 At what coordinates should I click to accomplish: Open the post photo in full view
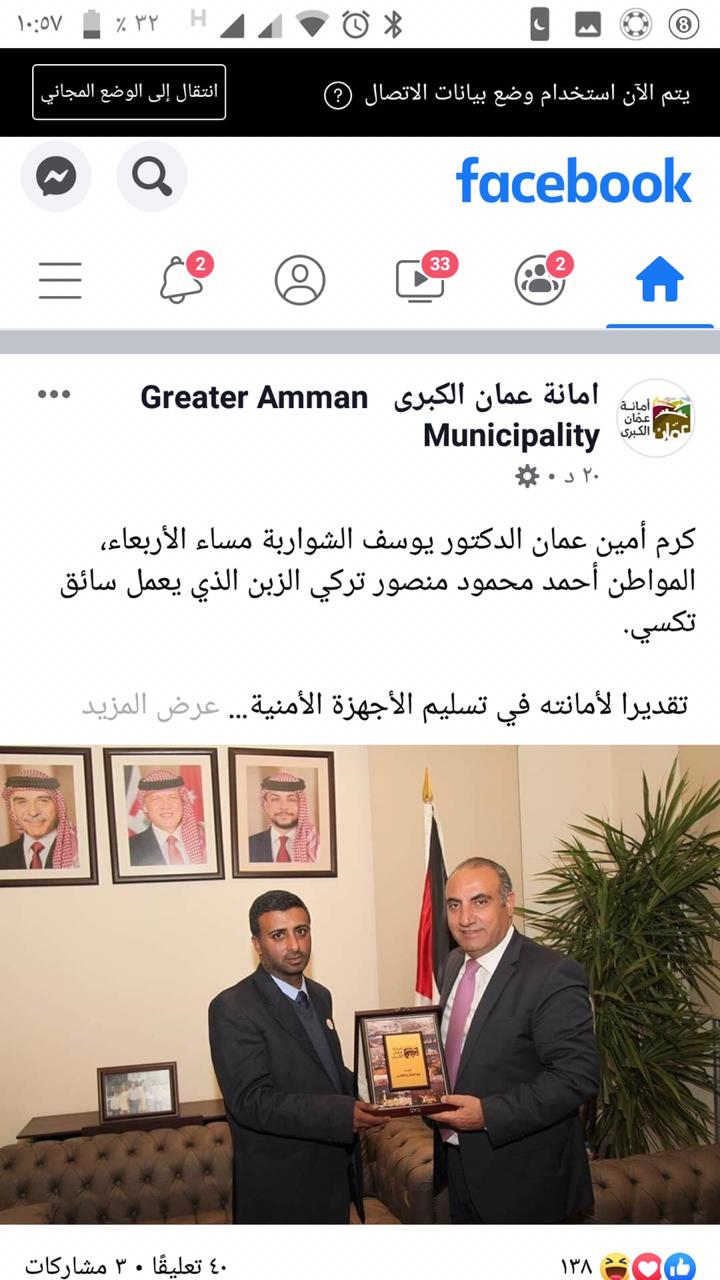pos(360,985)
